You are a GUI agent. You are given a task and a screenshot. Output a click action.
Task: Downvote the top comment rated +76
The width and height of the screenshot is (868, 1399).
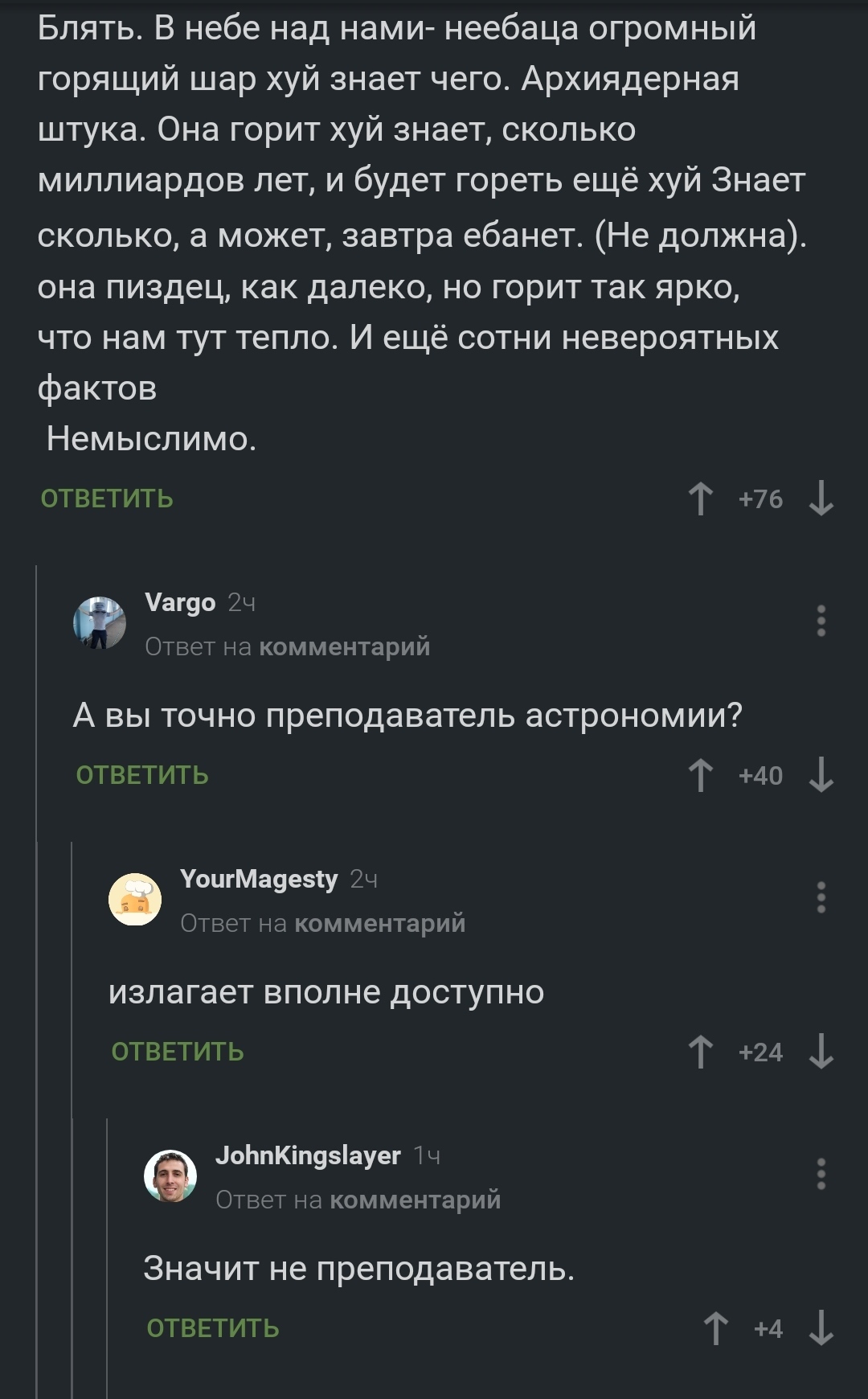click(x=821, y=498)
